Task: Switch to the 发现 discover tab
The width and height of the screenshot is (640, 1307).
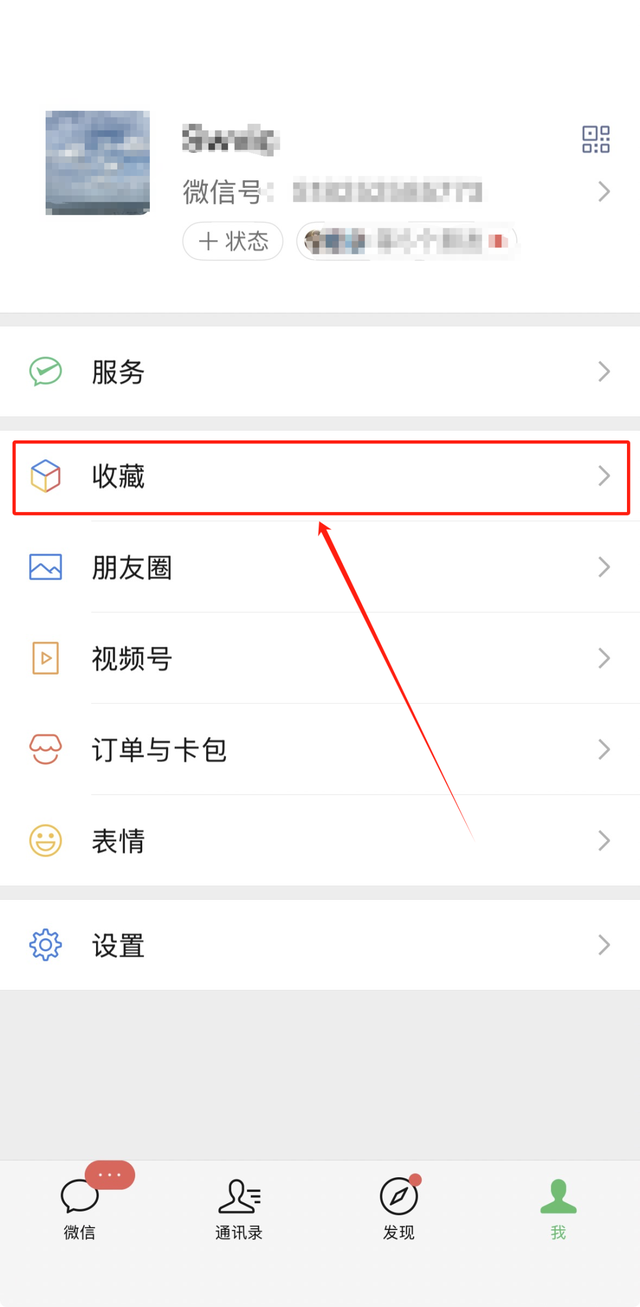Action: [399, 1208]
